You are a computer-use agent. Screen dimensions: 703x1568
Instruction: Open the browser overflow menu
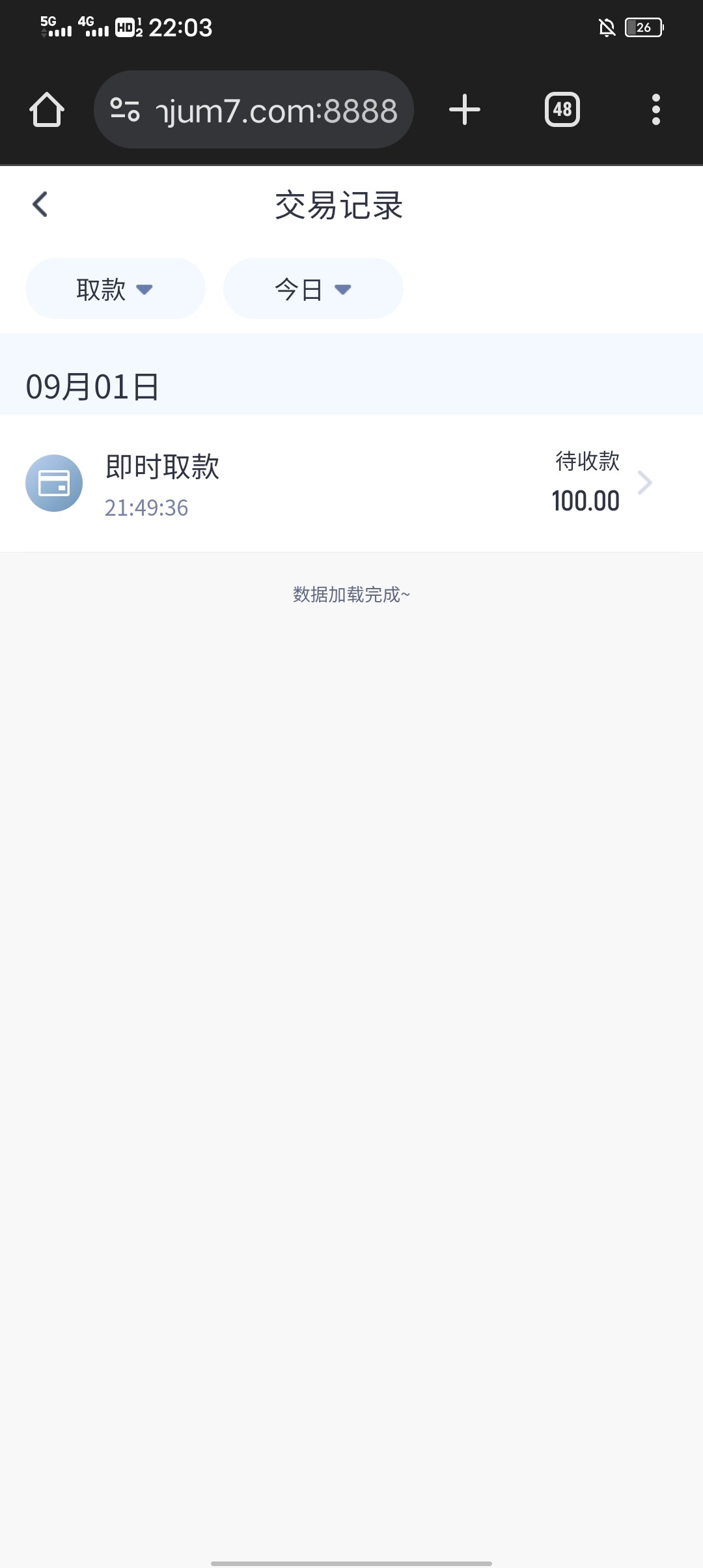coord(655,109)
